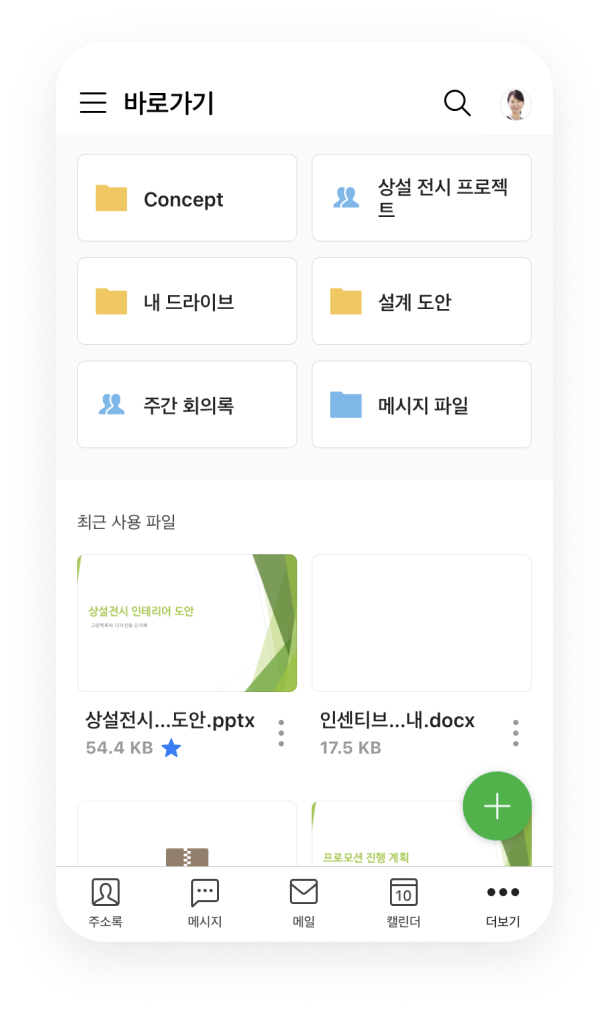The height and width of the screenshot is (1013, 609).
Task: Open the profile avatar
Action: coord(515,104)
